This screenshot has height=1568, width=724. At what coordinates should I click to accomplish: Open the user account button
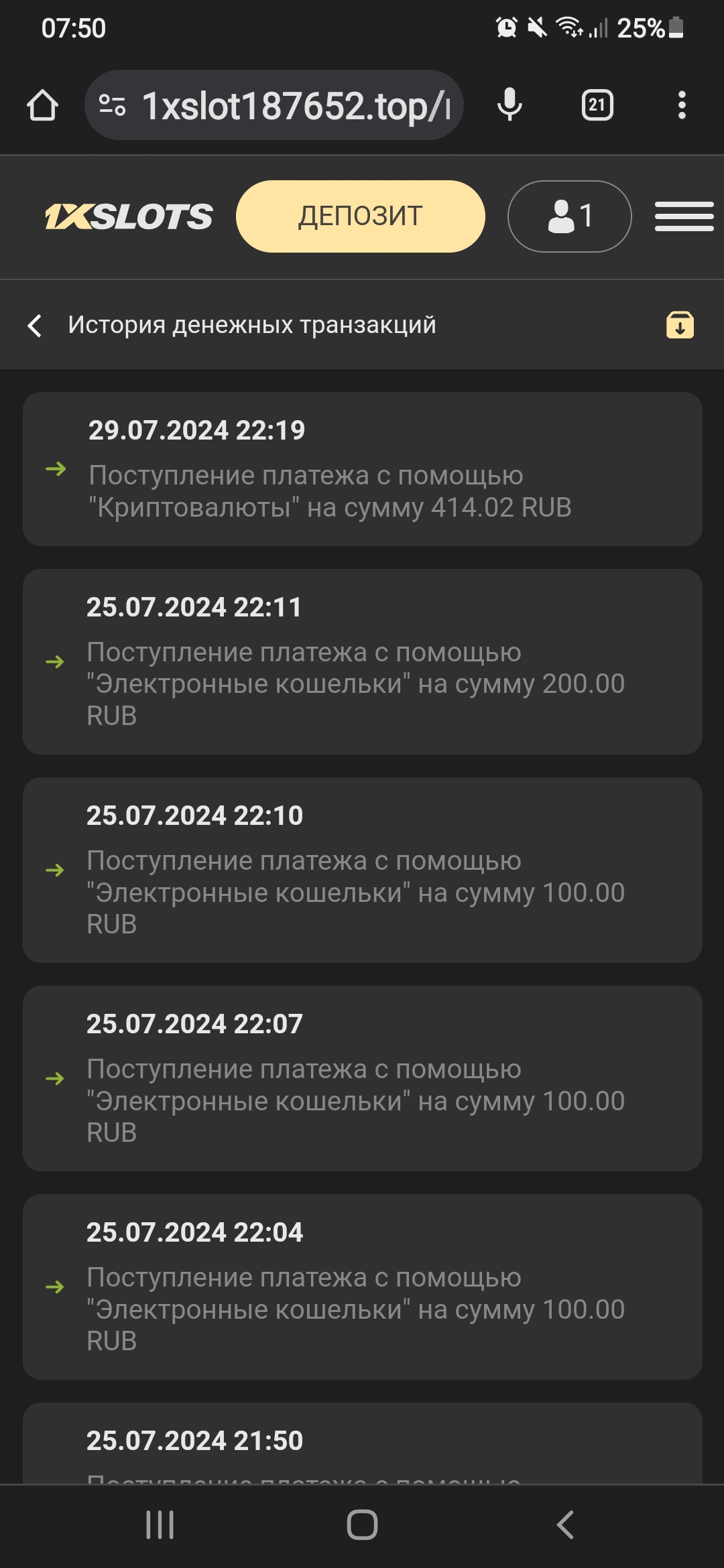click(x=569, y=216)
